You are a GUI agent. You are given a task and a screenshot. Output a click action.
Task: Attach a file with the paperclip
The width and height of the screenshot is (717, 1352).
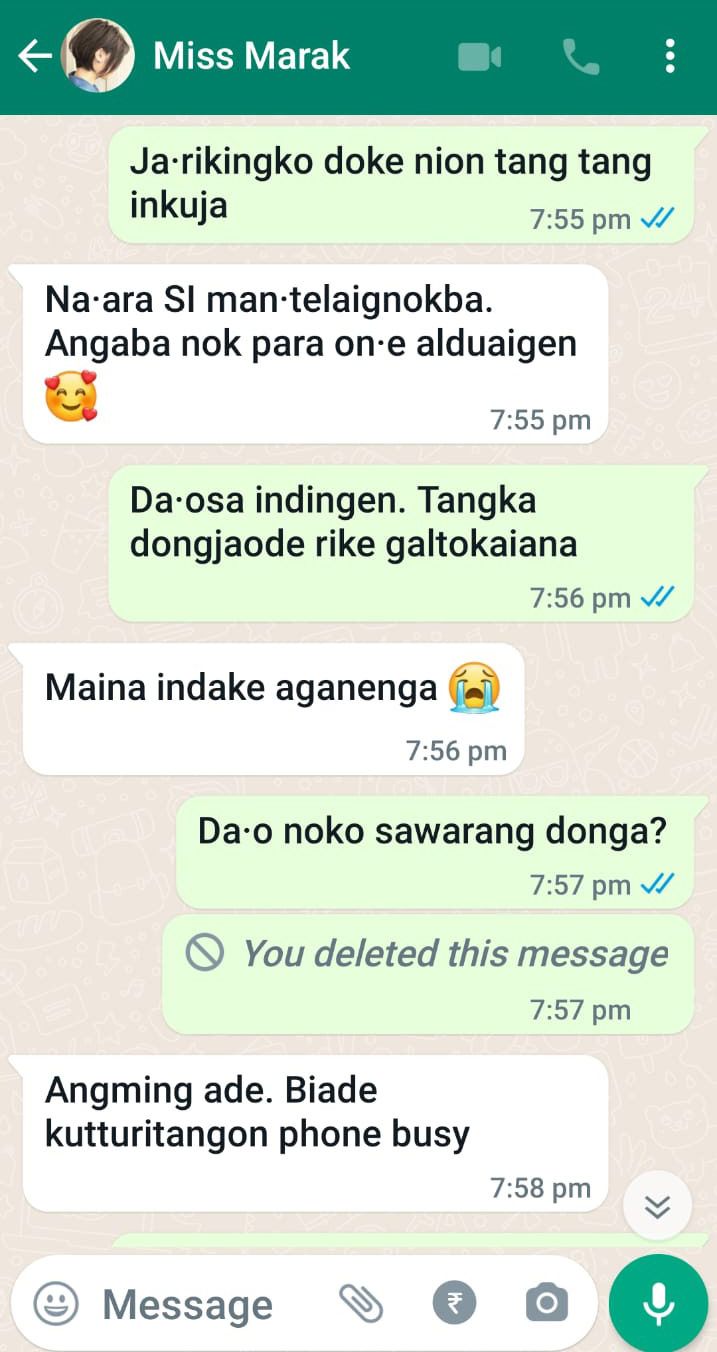(361, 1304)
